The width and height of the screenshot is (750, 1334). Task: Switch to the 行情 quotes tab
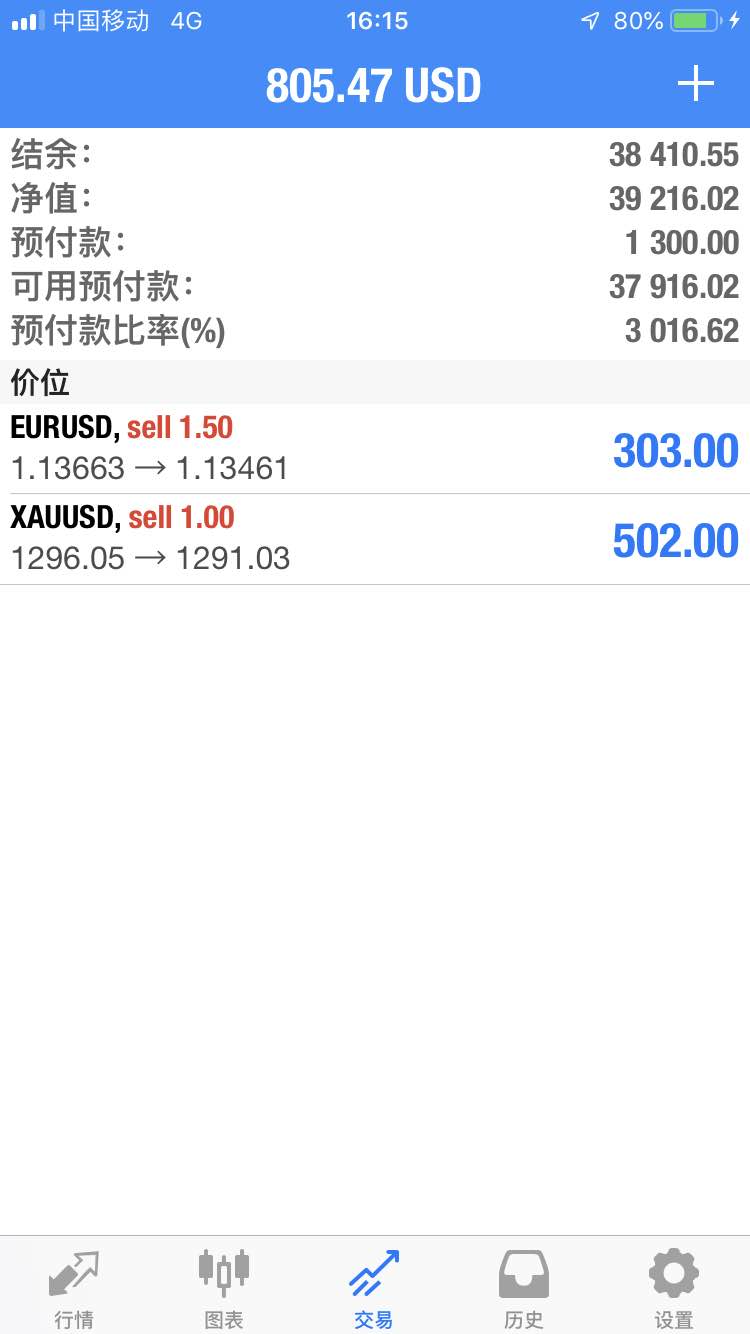pyautogui.click(x=74, y=1288)
